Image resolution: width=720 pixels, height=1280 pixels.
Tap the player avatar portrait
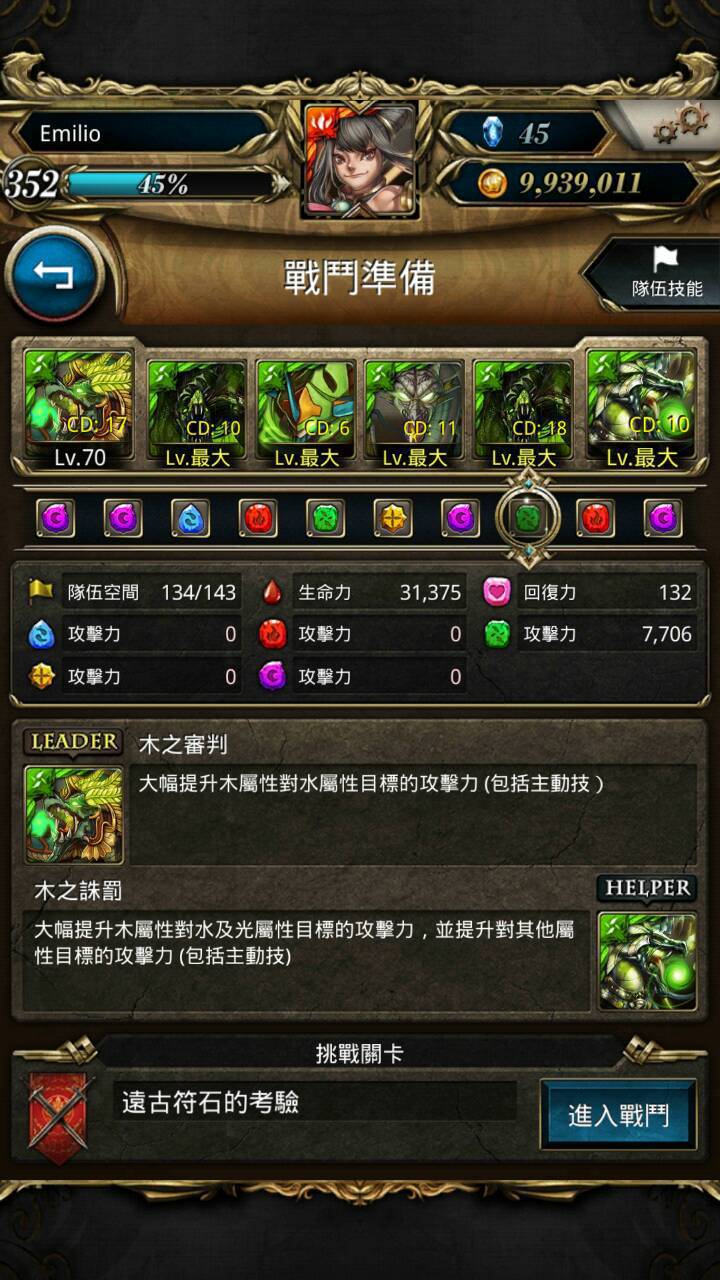tap(360, 160)
